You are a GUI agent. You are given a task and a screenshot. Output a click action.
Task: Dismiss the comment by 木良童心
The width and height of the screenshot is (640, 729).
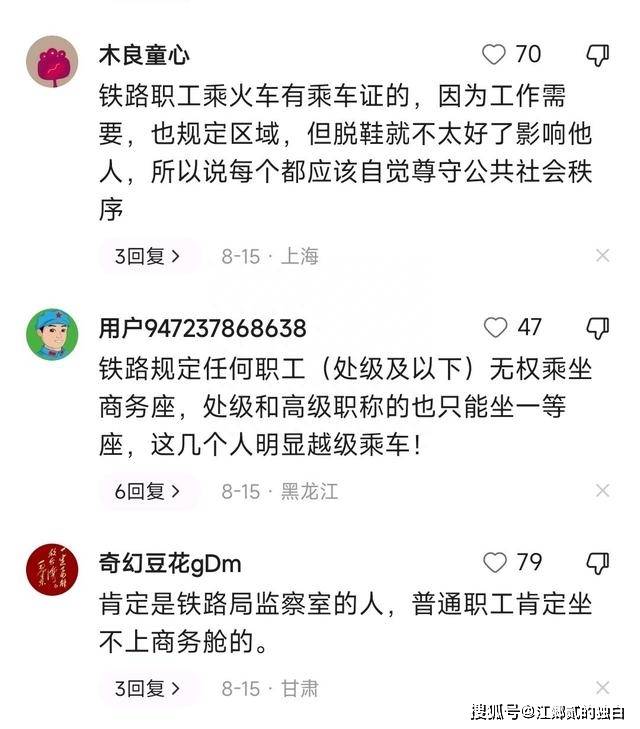coord(602,256)
